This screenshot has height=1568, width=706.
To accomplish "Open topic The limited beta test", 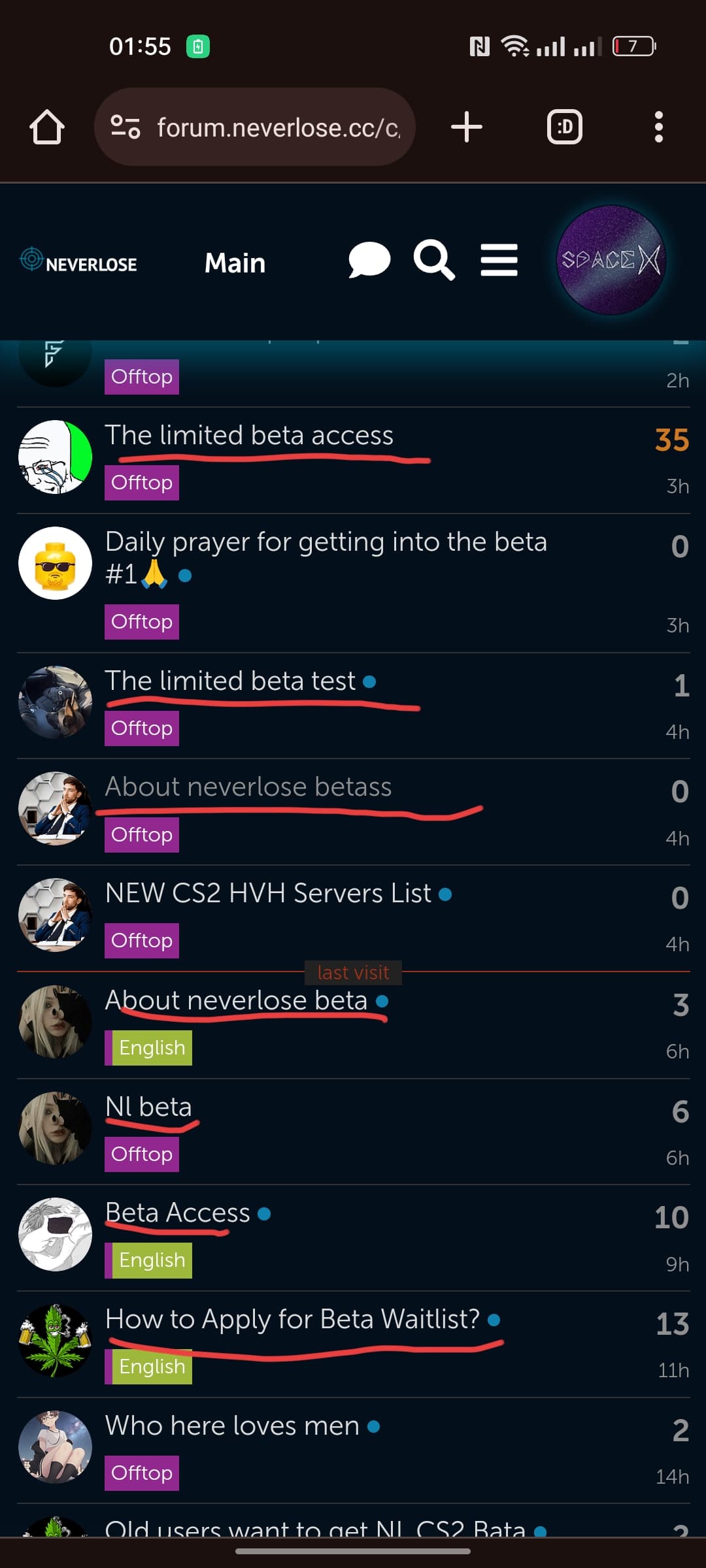I will point(230,681).
